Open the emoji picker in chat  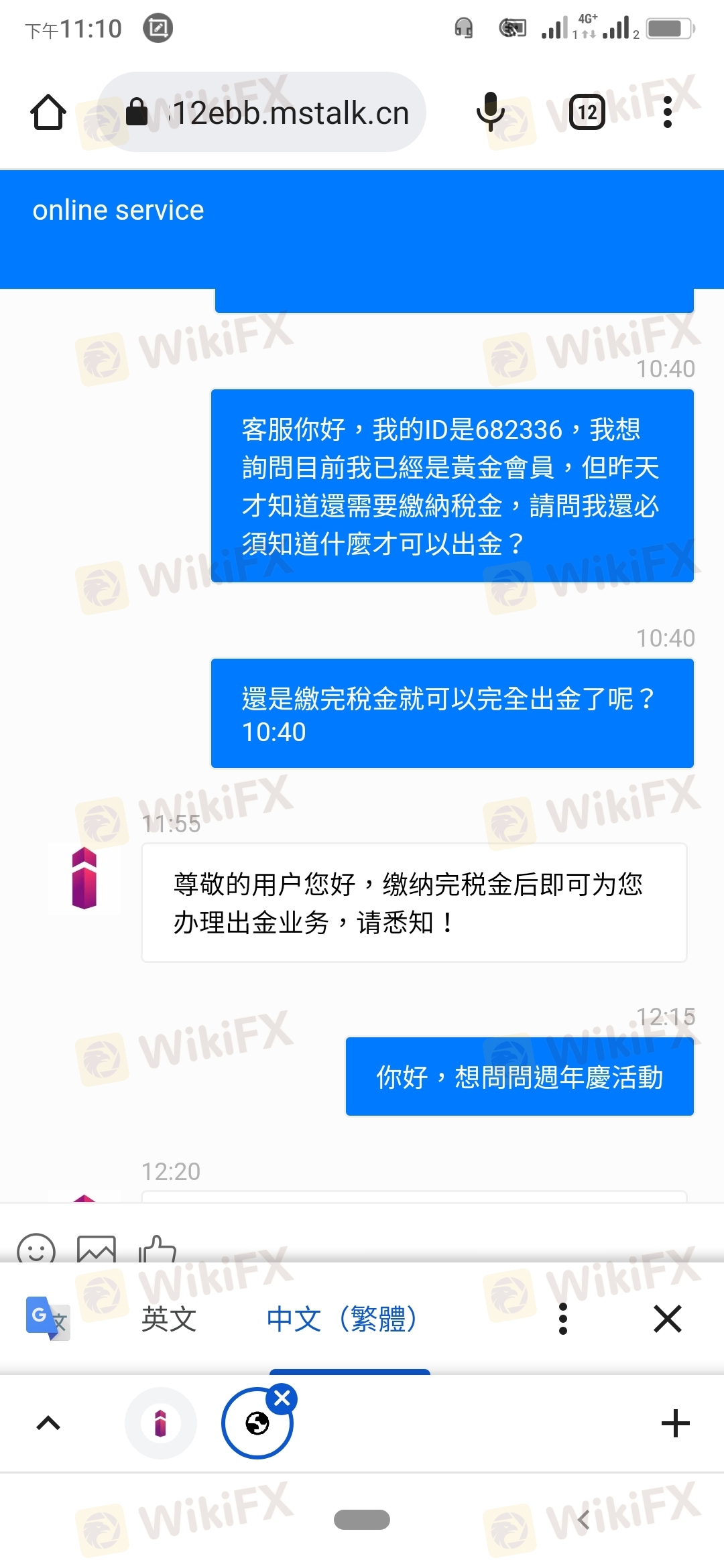(36, 1249)
